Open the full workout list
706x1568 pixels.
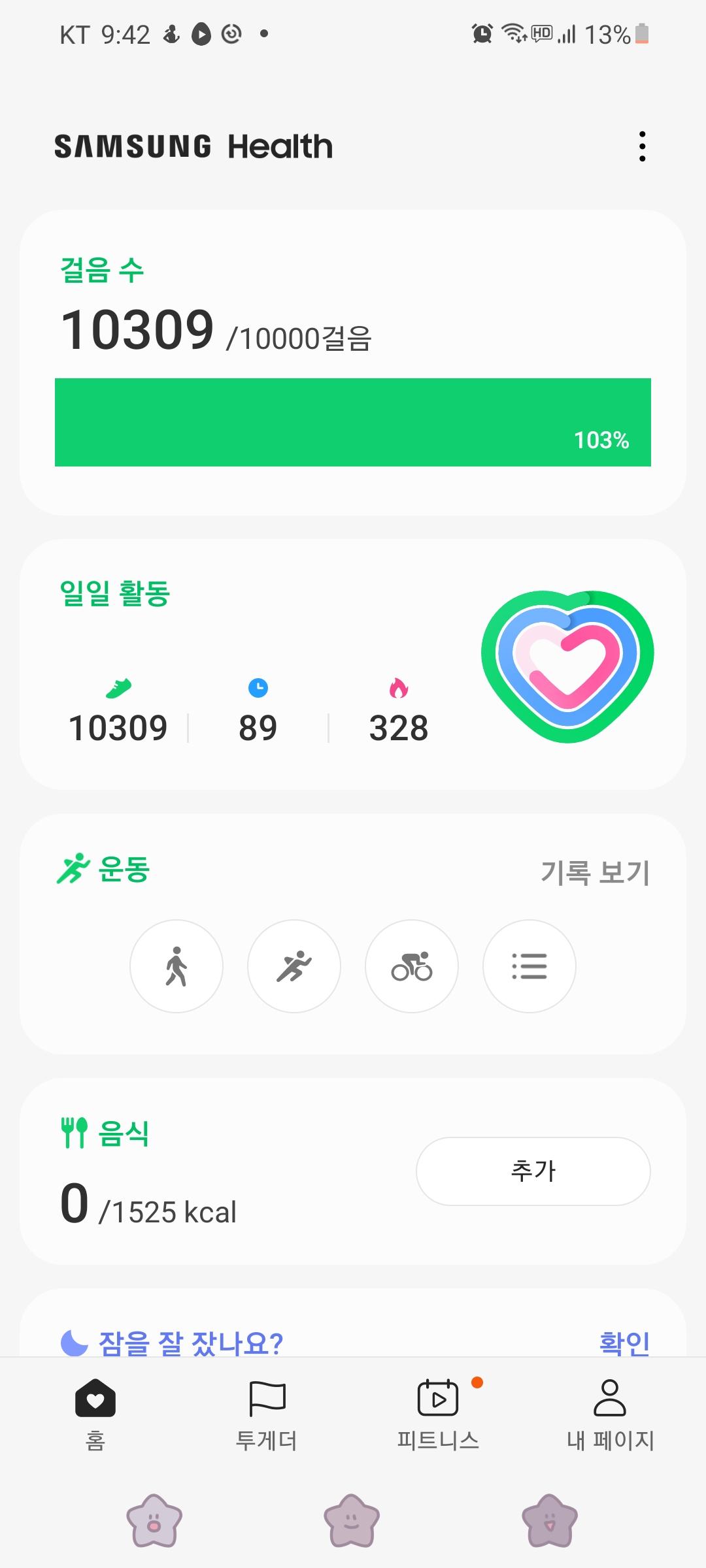[529, 966]
